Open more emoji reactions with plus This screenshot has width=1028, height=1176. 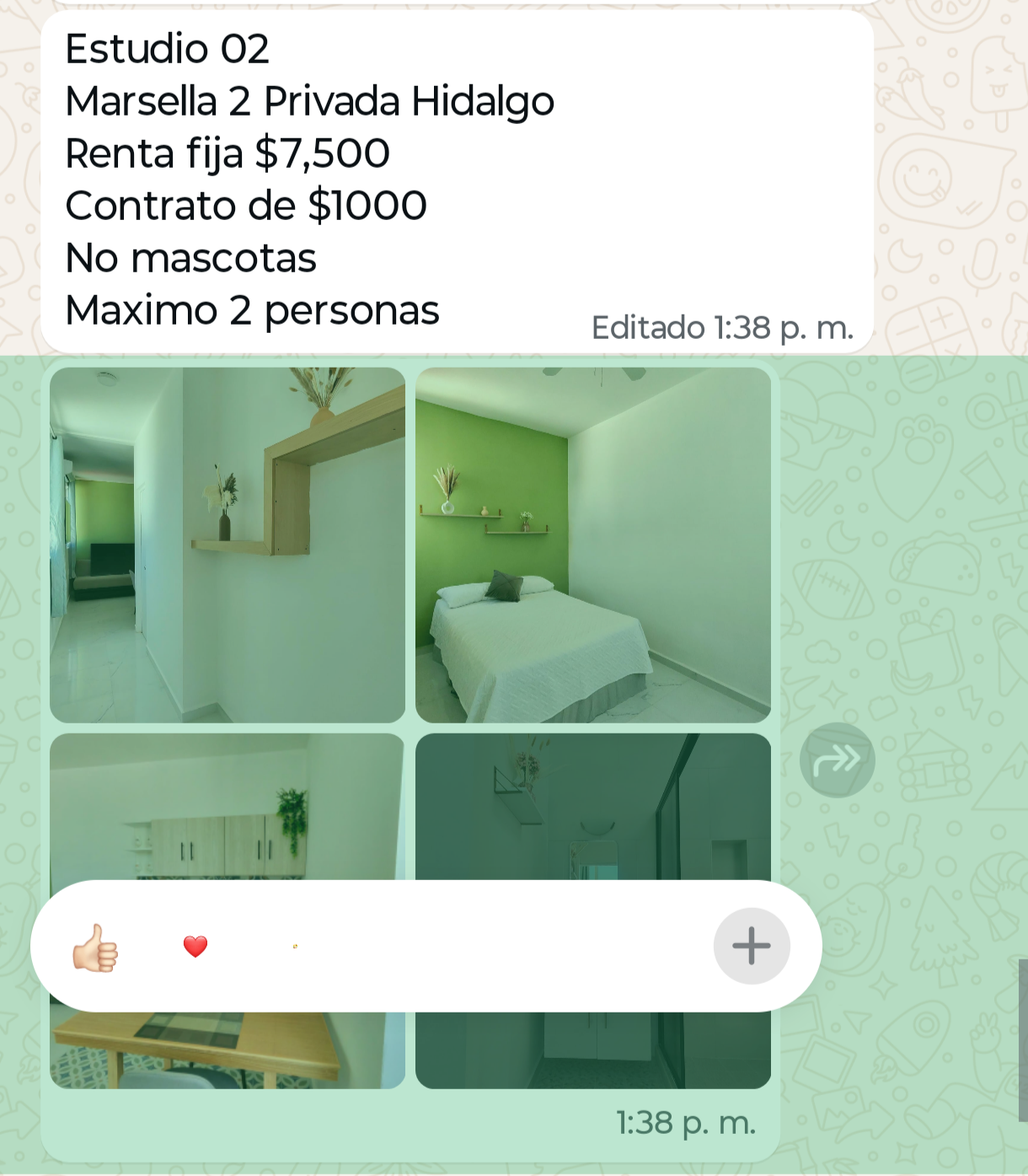point(751,946)
